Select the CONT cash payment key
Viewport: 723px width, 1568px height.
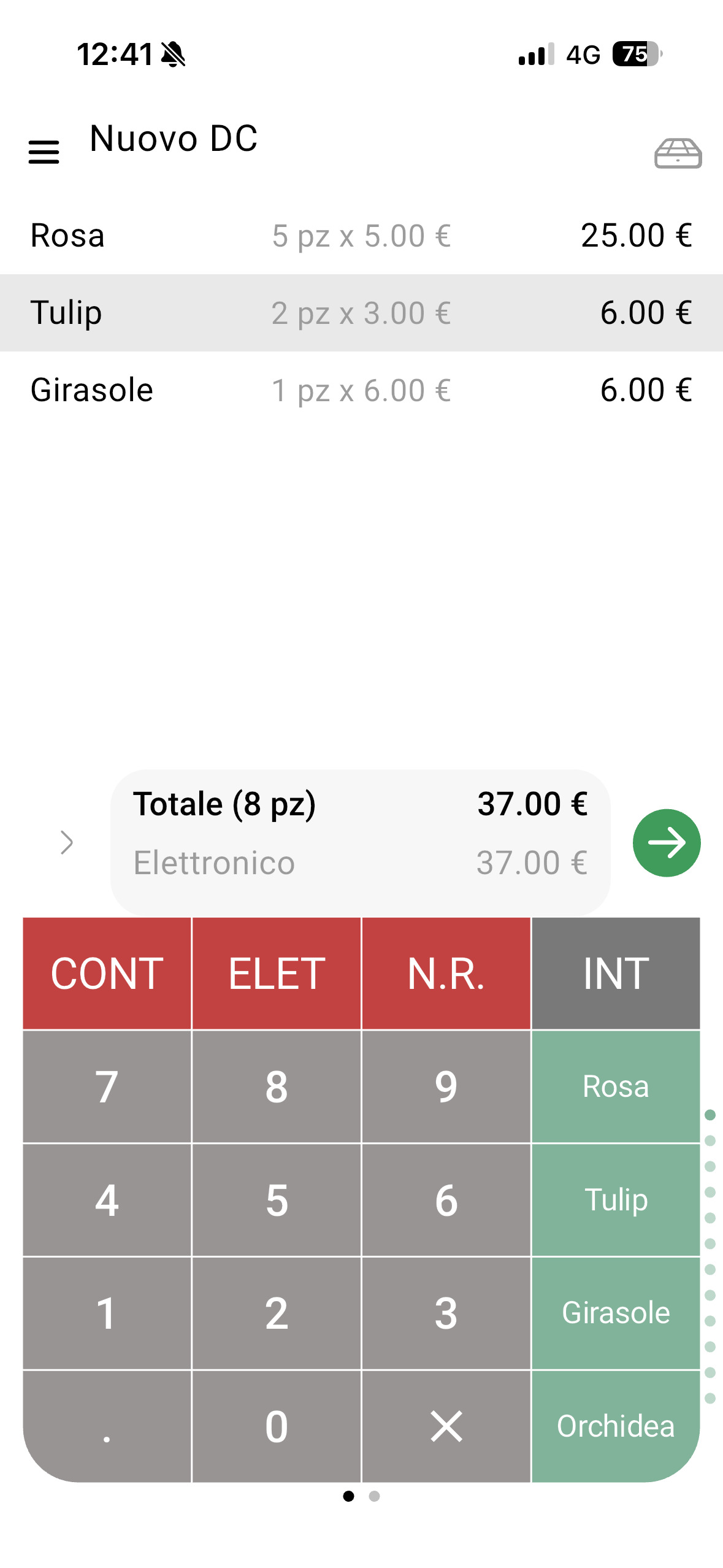coord(106,971)
